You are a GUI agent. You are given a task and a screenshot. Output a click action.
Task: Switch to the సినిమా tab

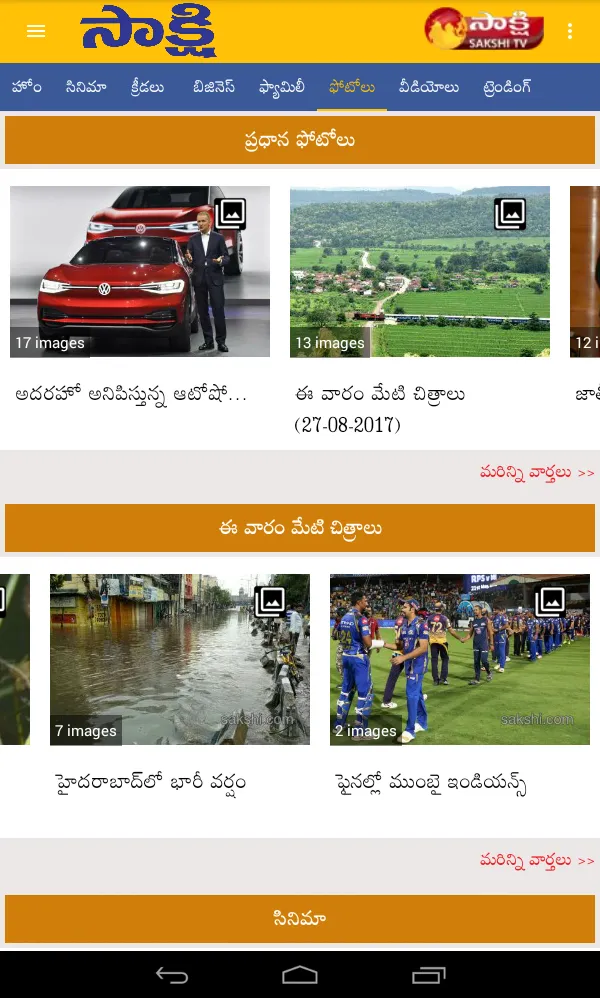[x=86, y=87]
